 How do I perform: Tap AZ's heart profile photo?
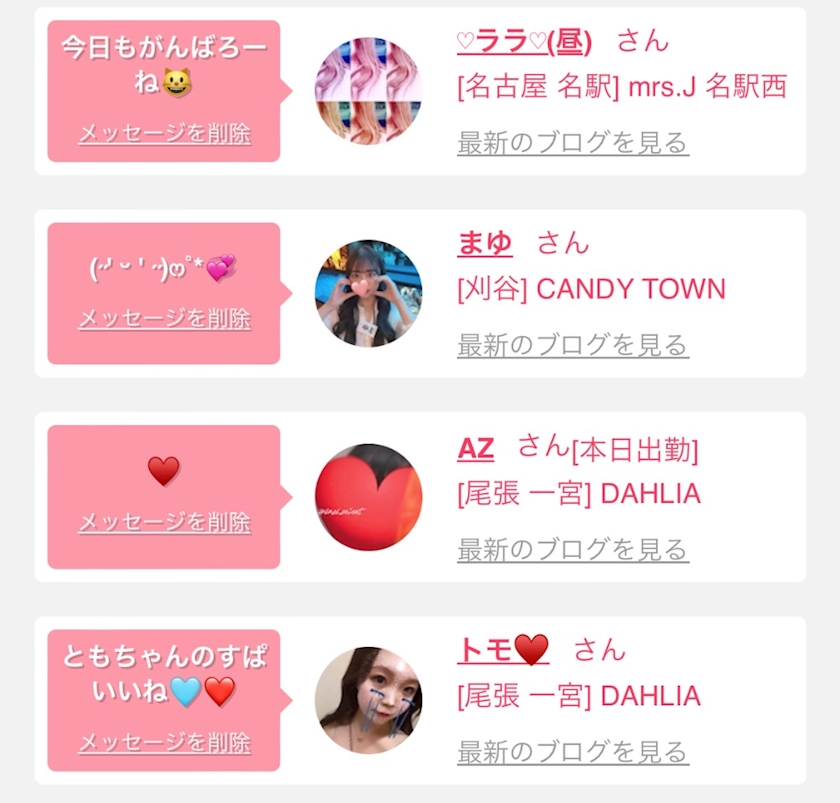coord(368,497)
